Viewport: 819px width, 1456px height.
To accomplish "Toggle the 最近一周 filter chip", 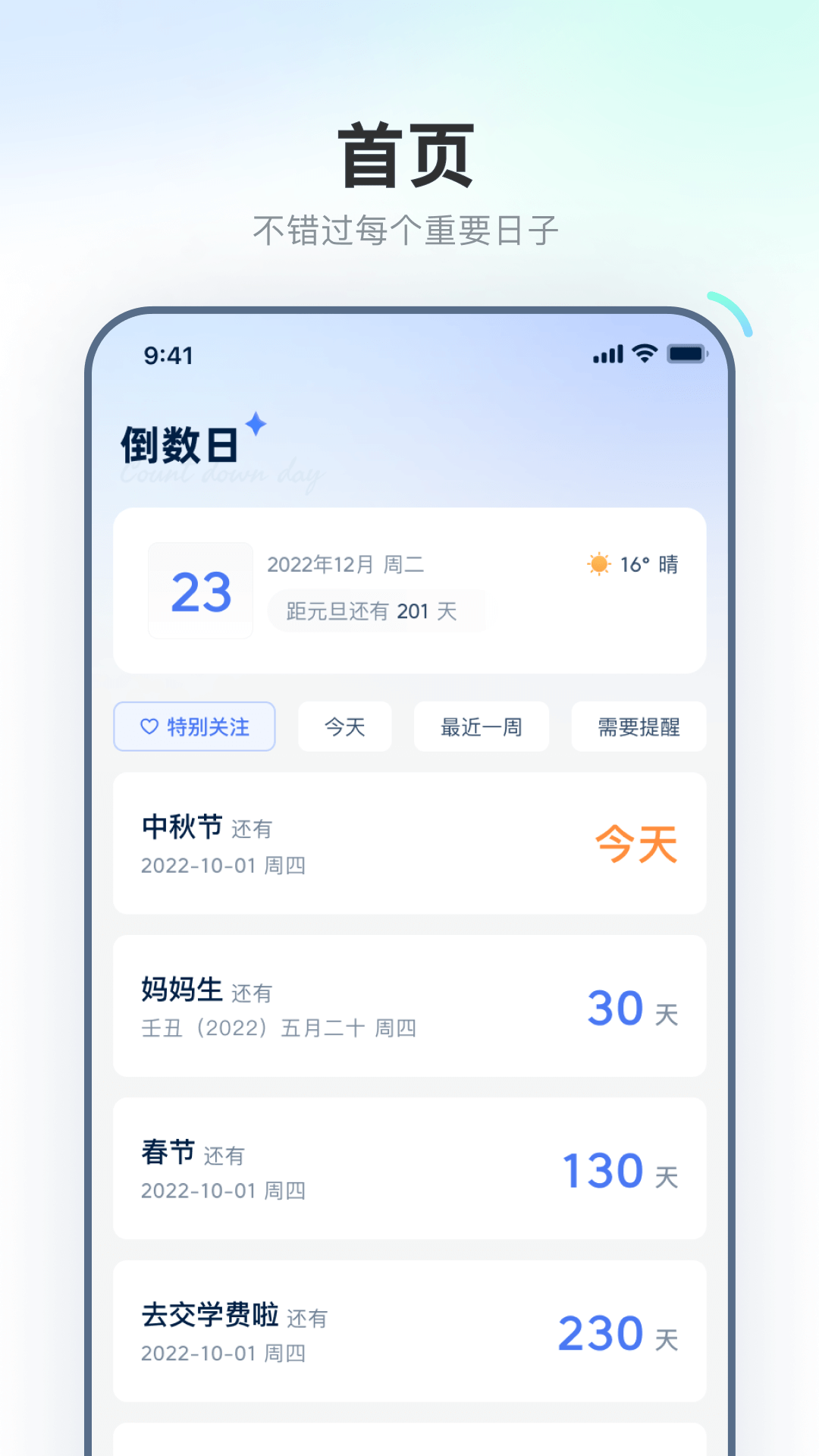I will (482, 726).
